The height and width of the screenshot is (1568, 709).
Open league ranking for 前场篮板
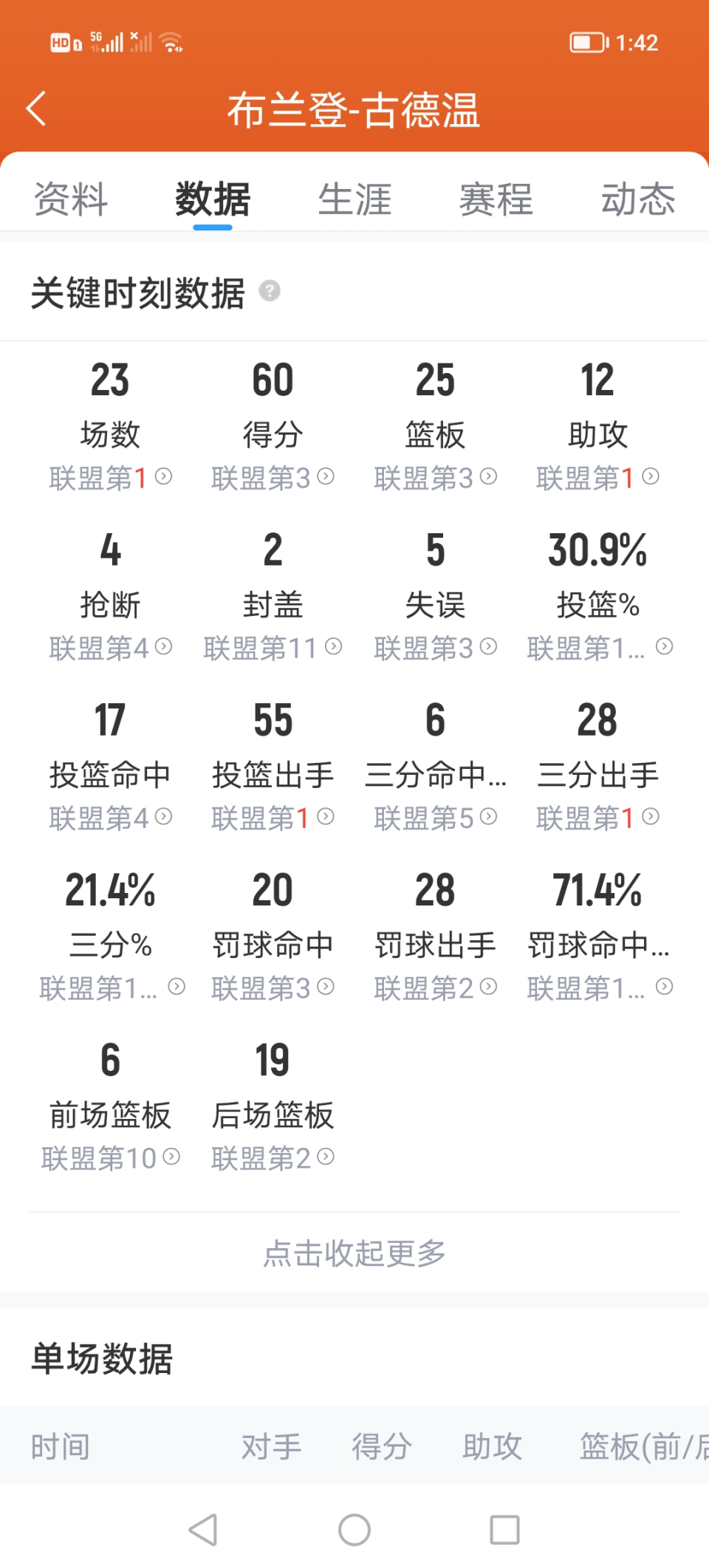click(x=110, y=1157)
